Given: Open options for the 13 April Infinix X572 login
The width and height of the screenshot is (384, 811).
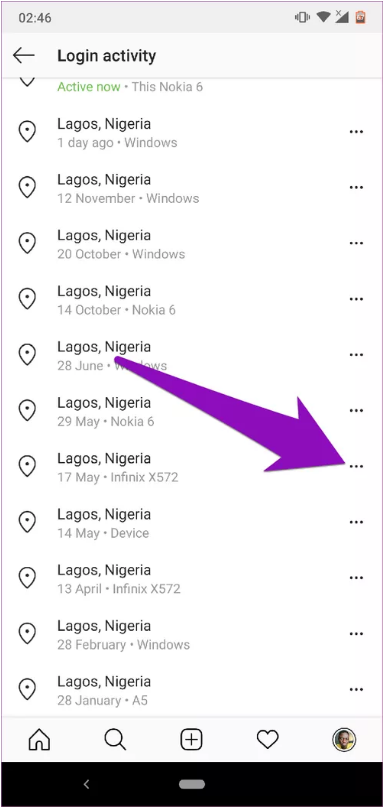Looking at the screenshot, I should point(356,578).
